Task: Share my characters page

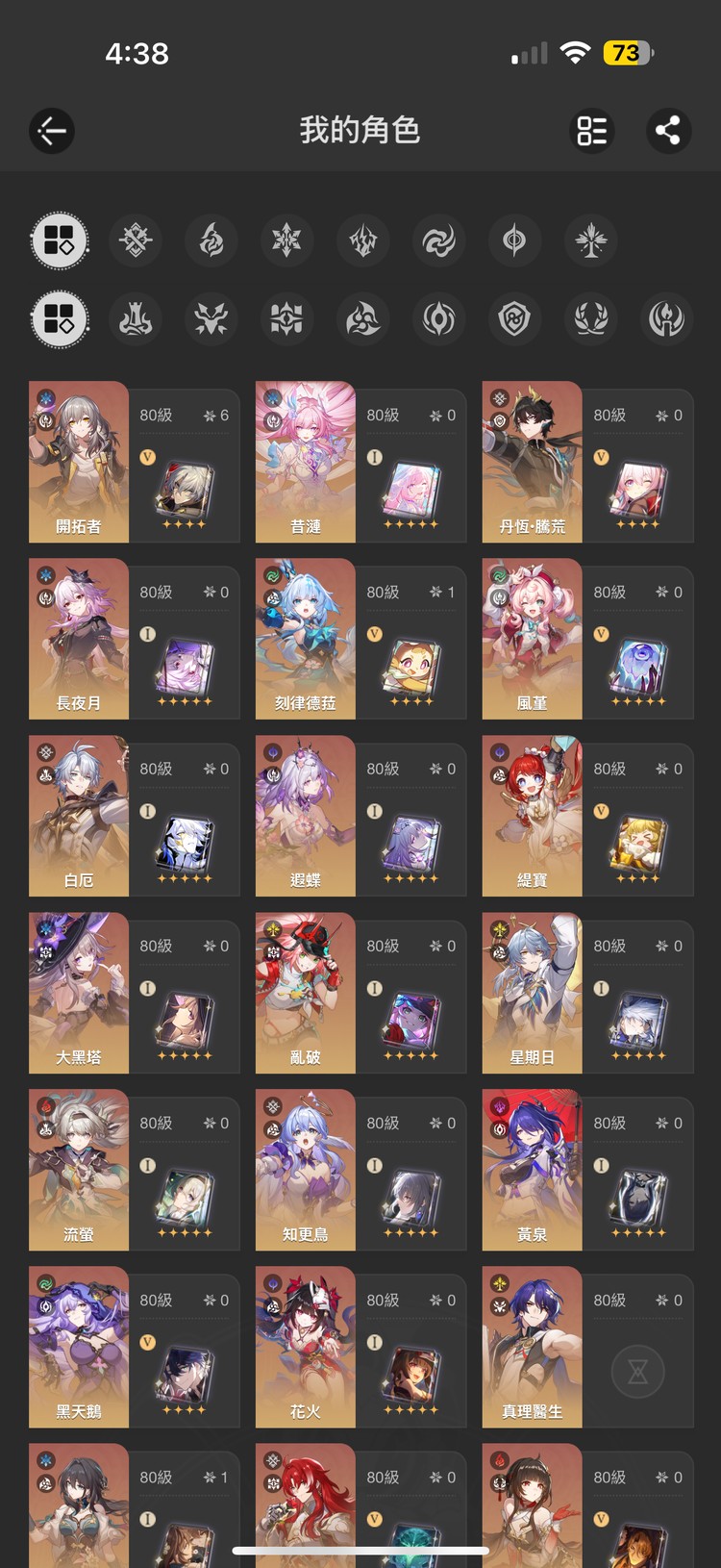Action: pyautogui.click(x=668, y=131)
